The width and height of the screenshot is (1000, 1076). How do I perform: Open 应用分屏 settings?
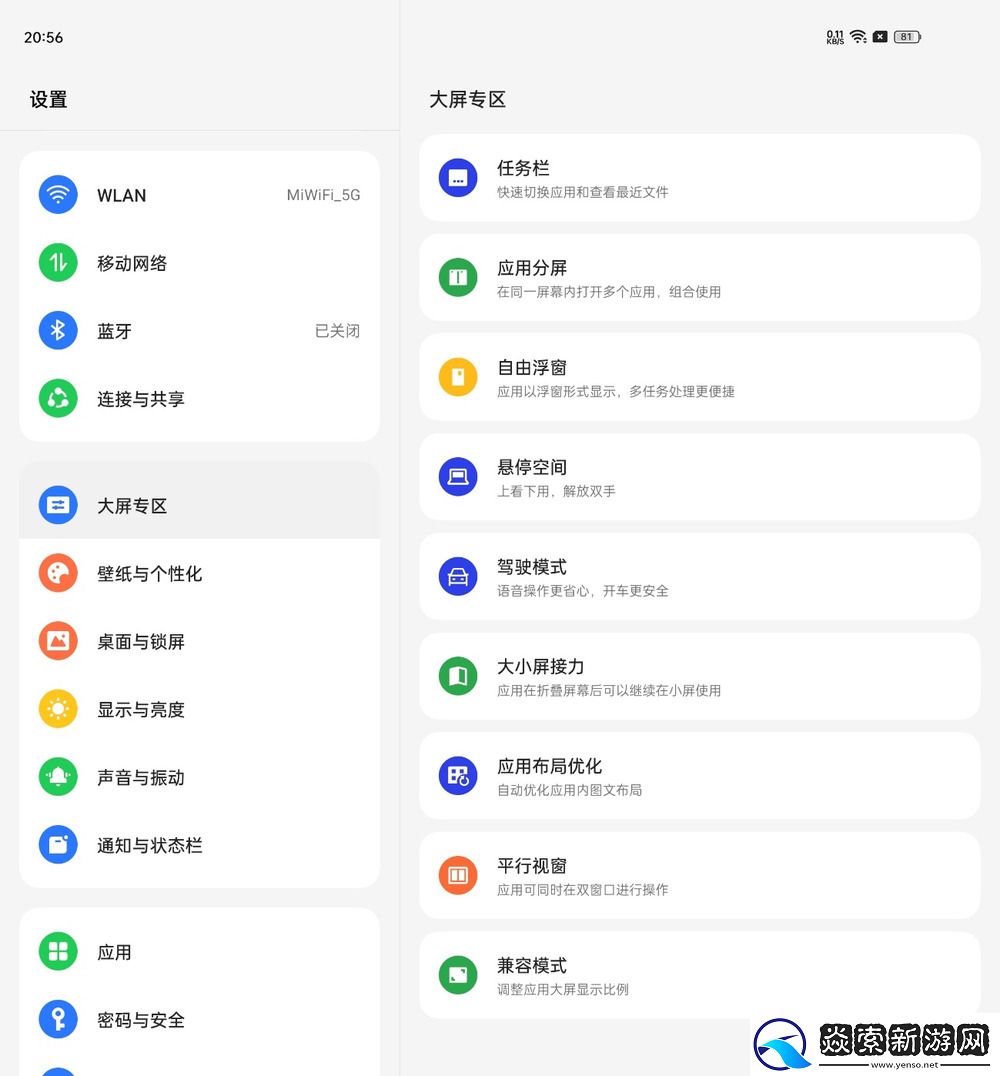point(699,278)
